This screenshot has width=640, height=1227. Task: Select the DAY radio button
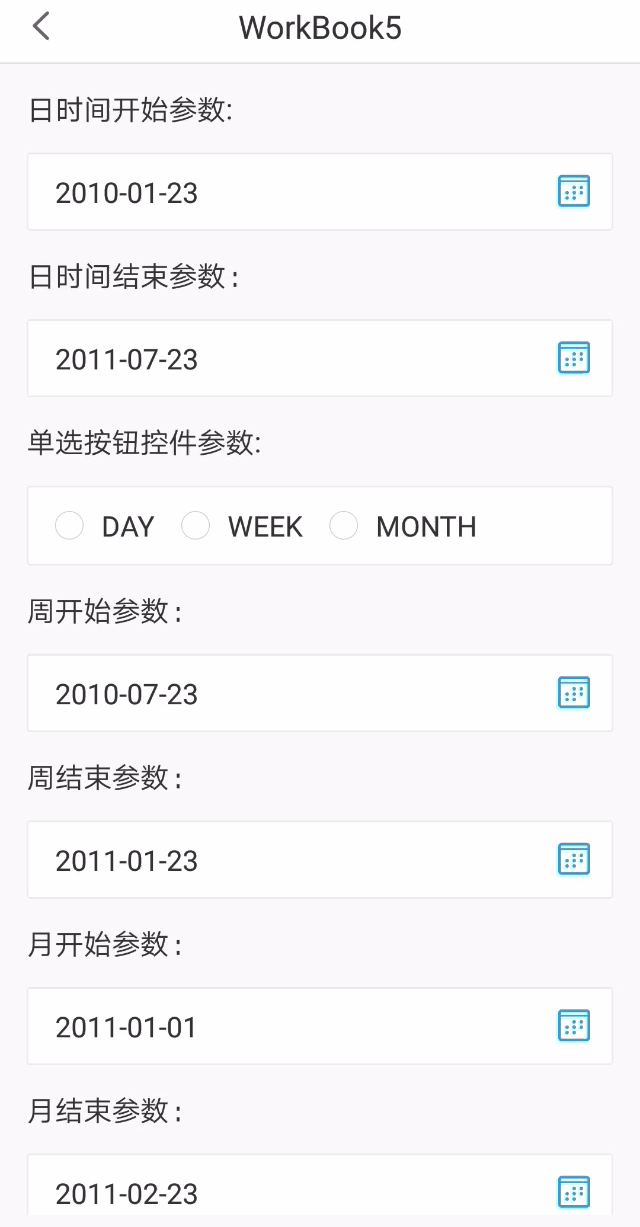click(x=70, y=526)
